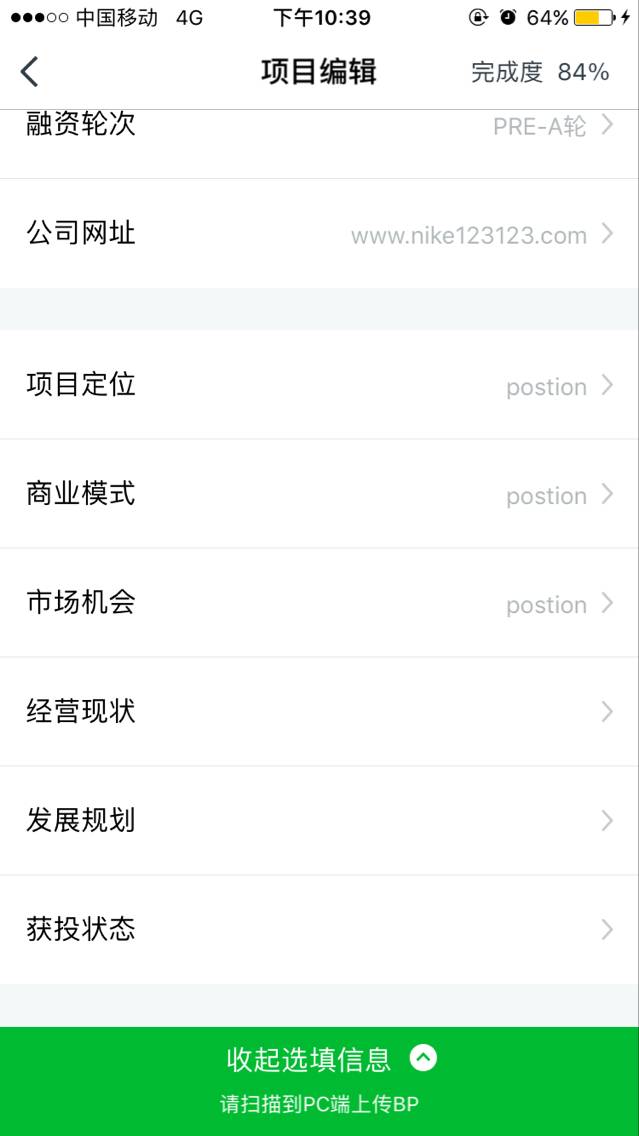Collapse optional info via 收起选填信息
The width and height of the screenshot is (639, 1136).
332,1059
